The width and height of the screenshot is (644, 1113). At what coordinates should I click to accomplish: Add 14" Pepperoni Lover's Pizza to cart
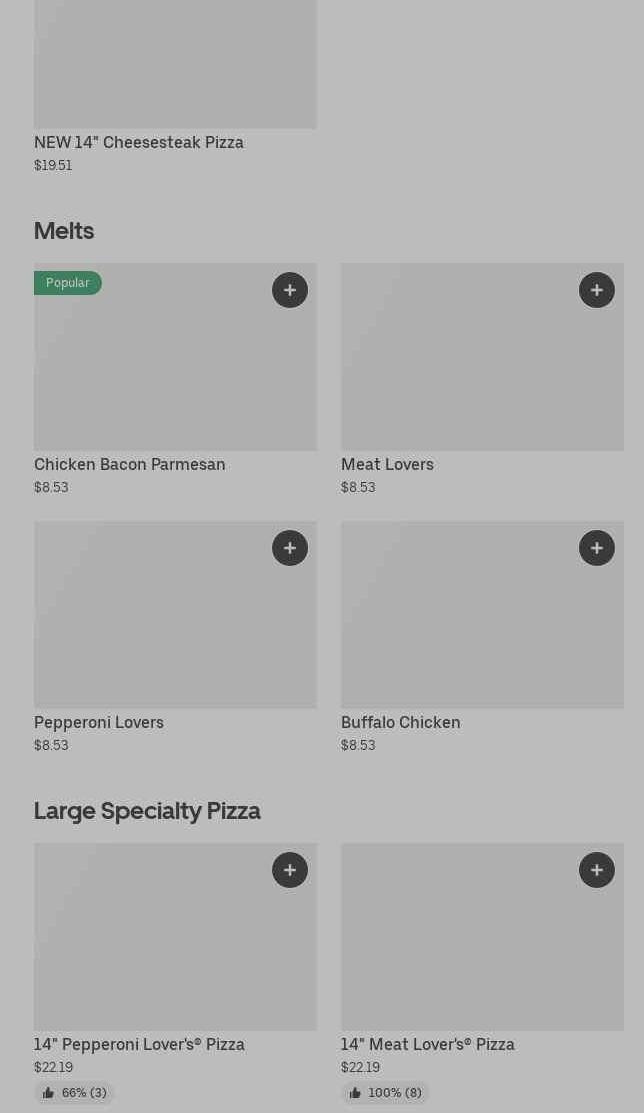coord(290,870)
